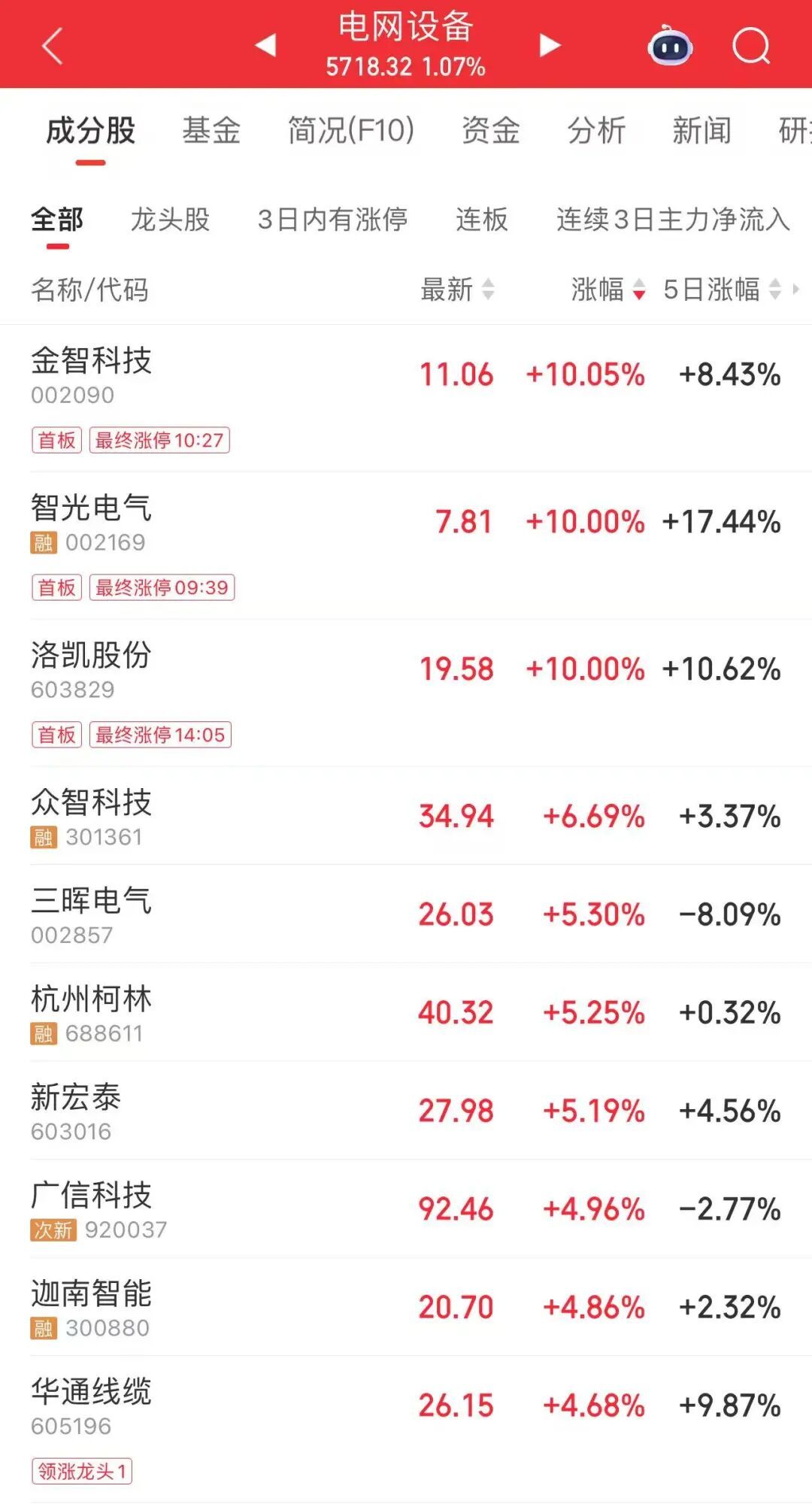This screenshot has width=812, height=1507.
Task: Select the 分析 tab
Action: tap(596, 130)
